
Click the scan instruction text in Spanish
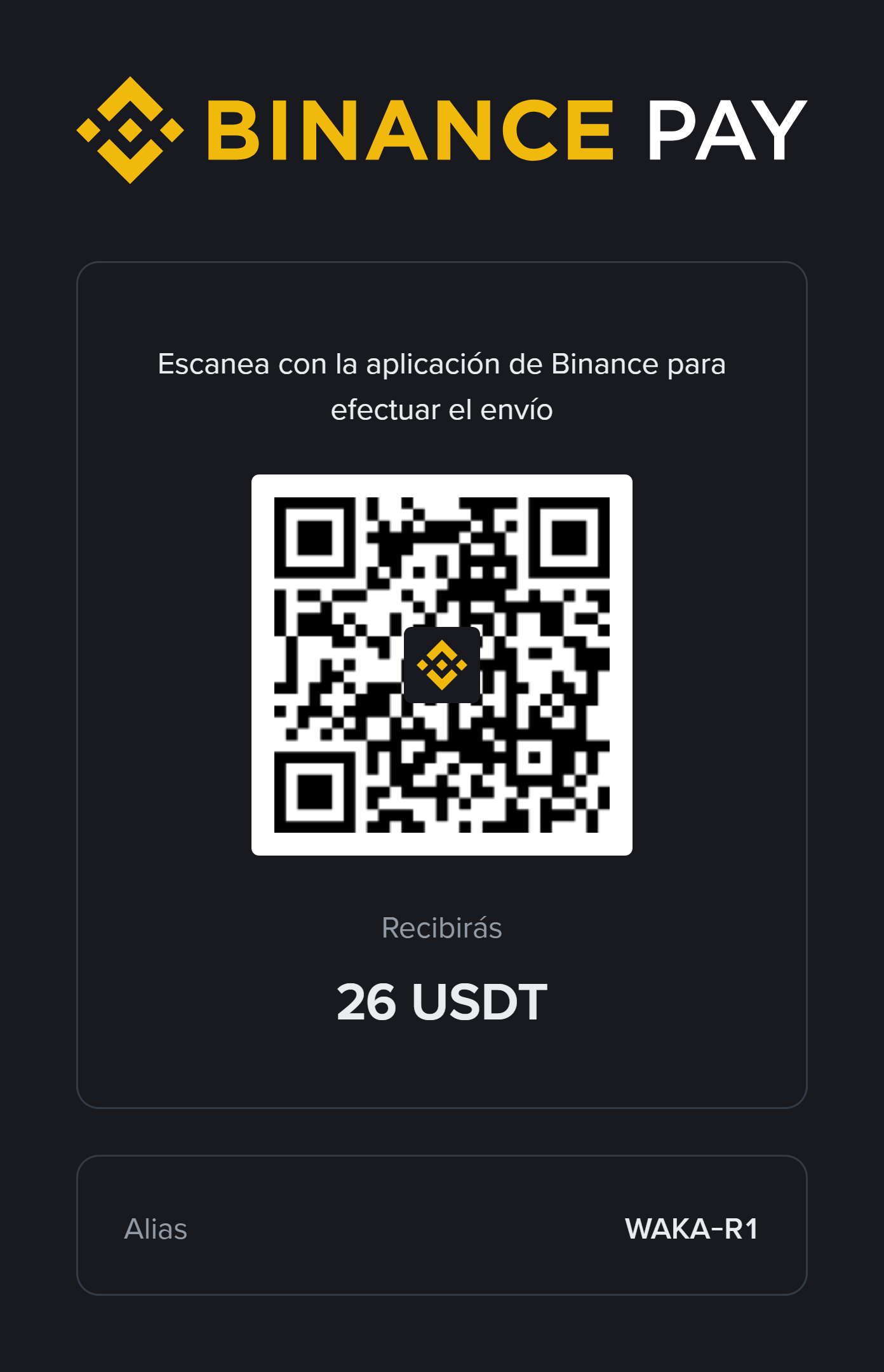point(443,386)
